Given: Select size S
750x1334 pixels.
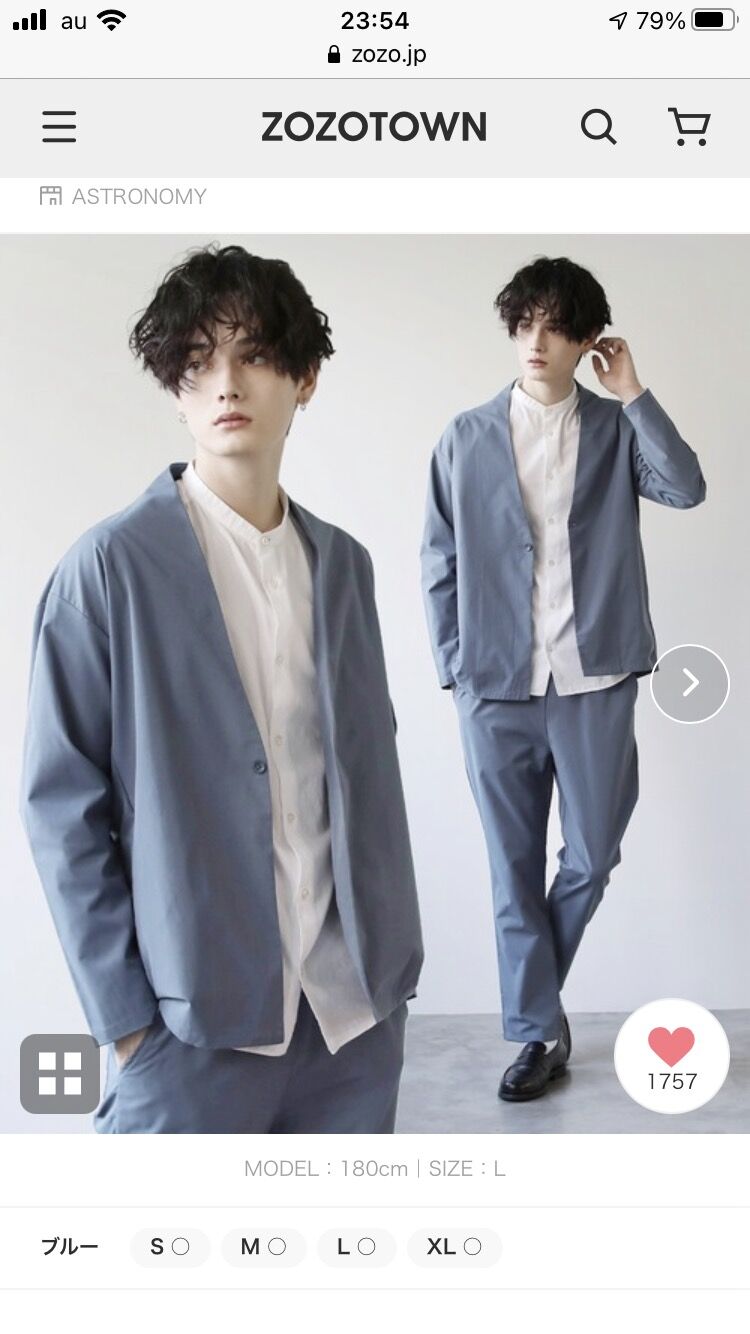Looking at the screenshot, I should coord(169,1247).
